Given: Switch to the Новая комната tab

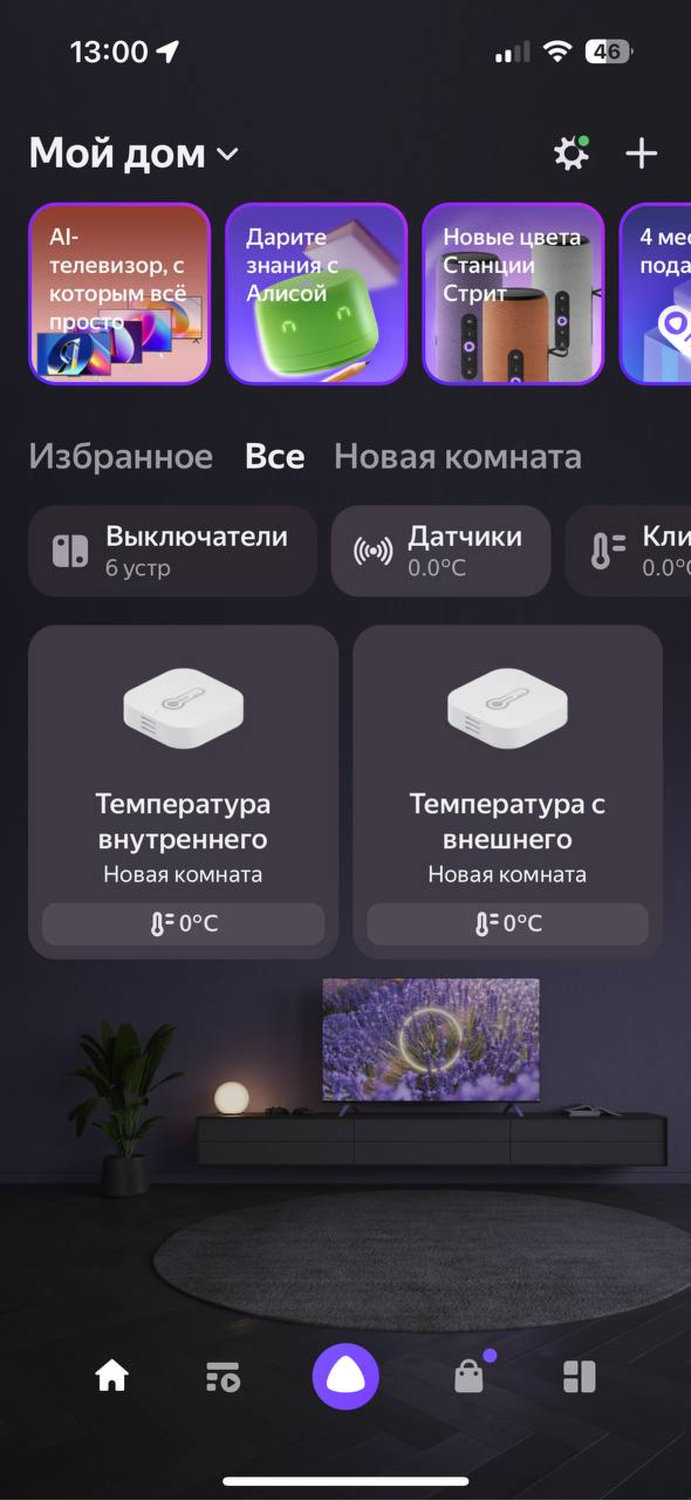Looking at the screenshot, I should coord(457,457).
